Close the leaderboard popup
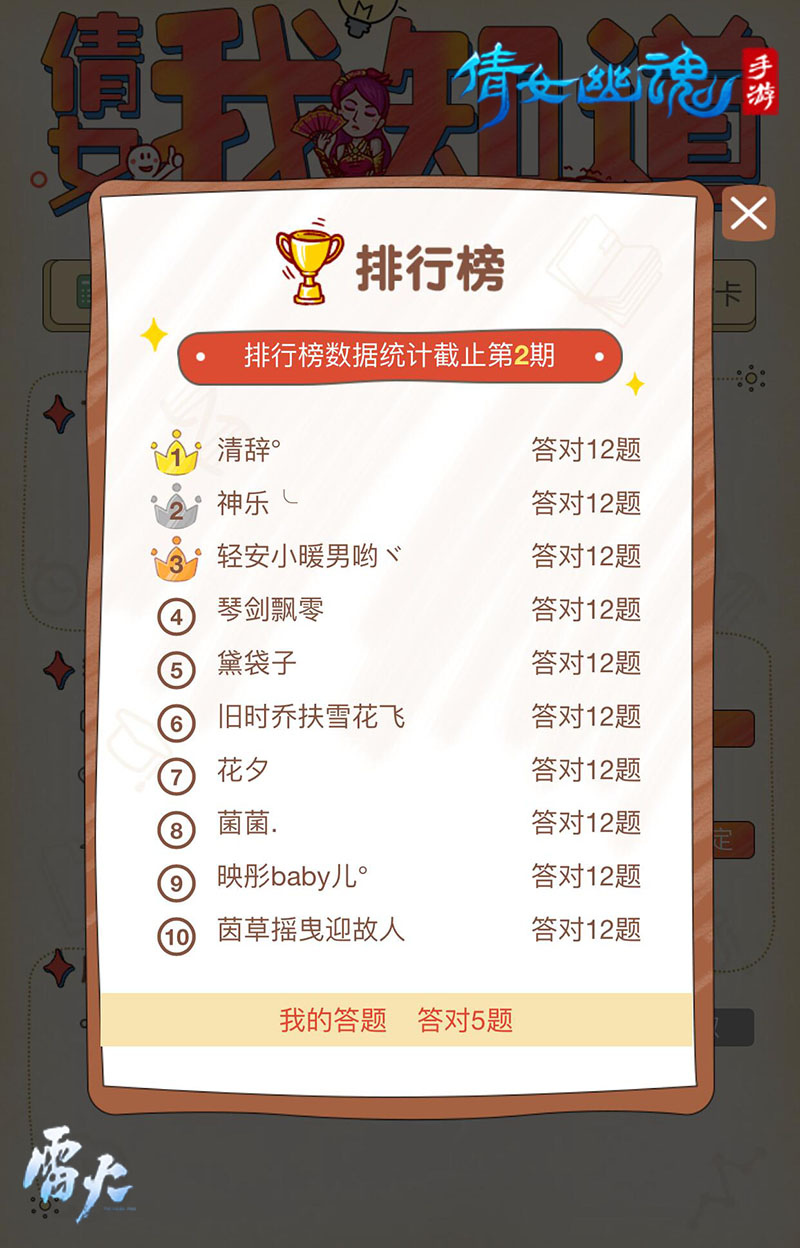Viewport: 800px width, 1248px height. pyautogui.click(x=748, y=213)
